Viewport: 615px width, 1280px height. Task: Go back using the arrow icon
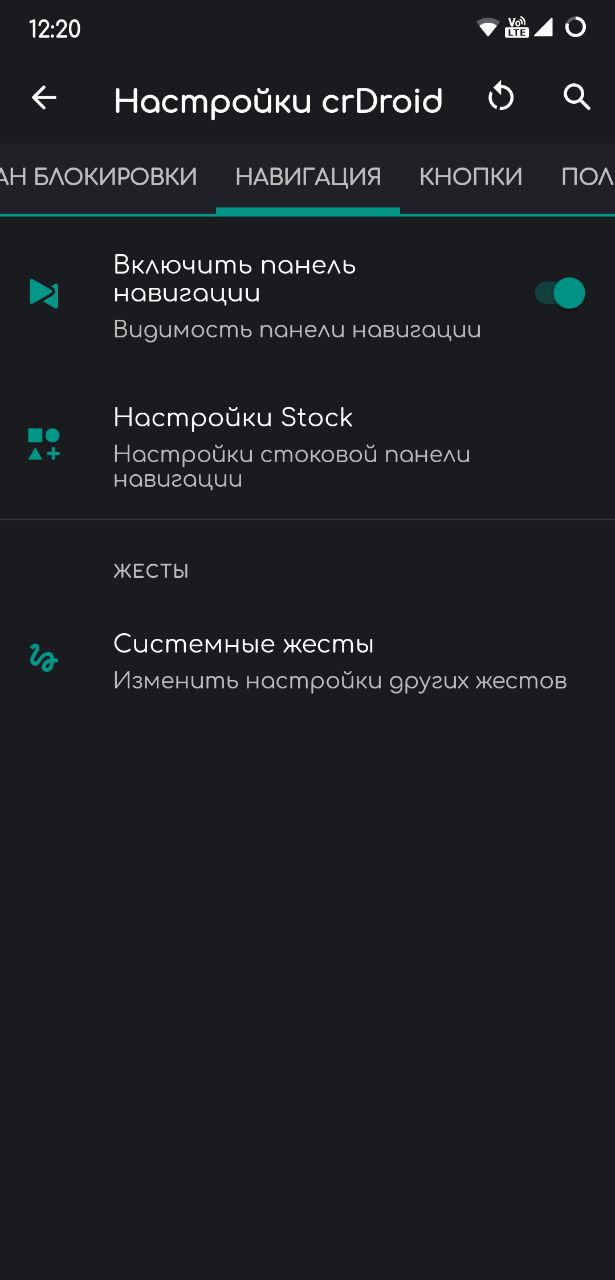pos(44,97)
